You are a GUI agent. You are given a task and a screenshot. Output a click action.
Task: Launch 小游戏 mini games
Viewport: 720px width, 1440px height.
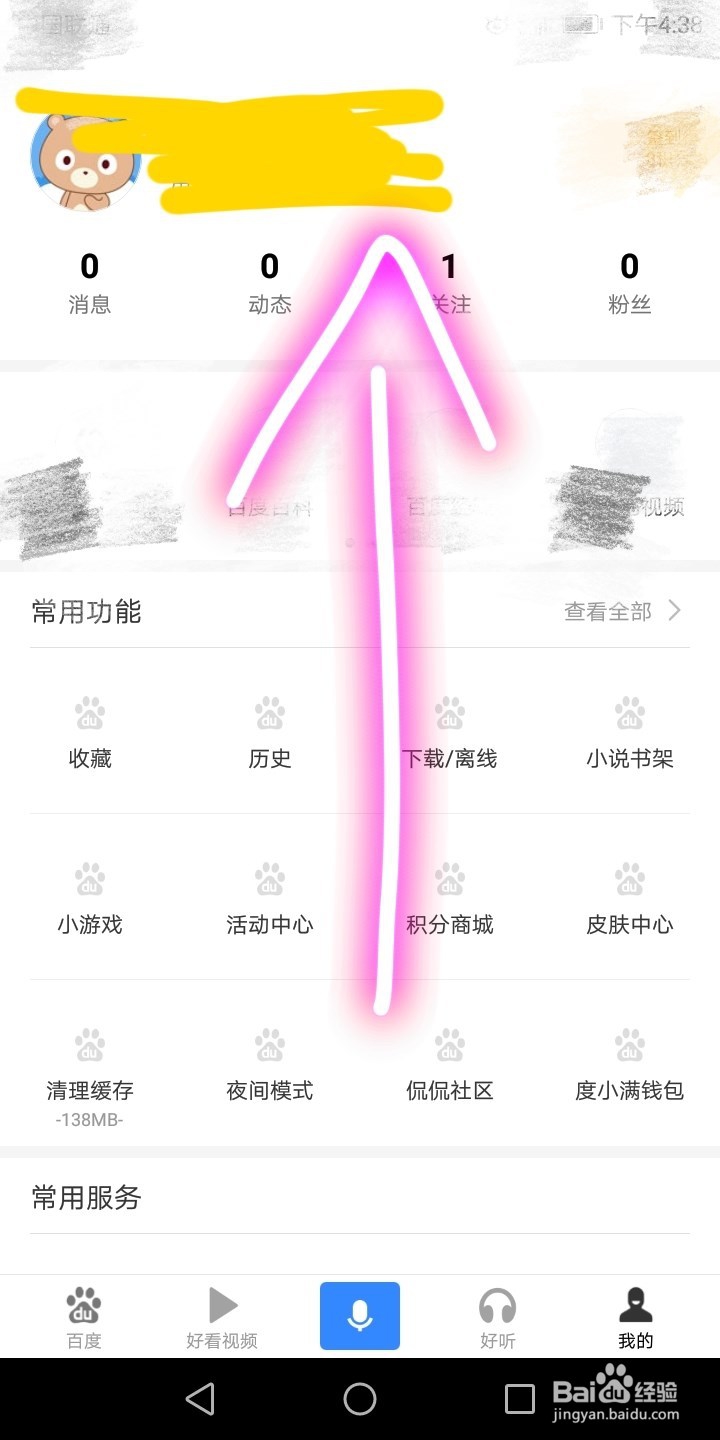[x=89, y=897]
